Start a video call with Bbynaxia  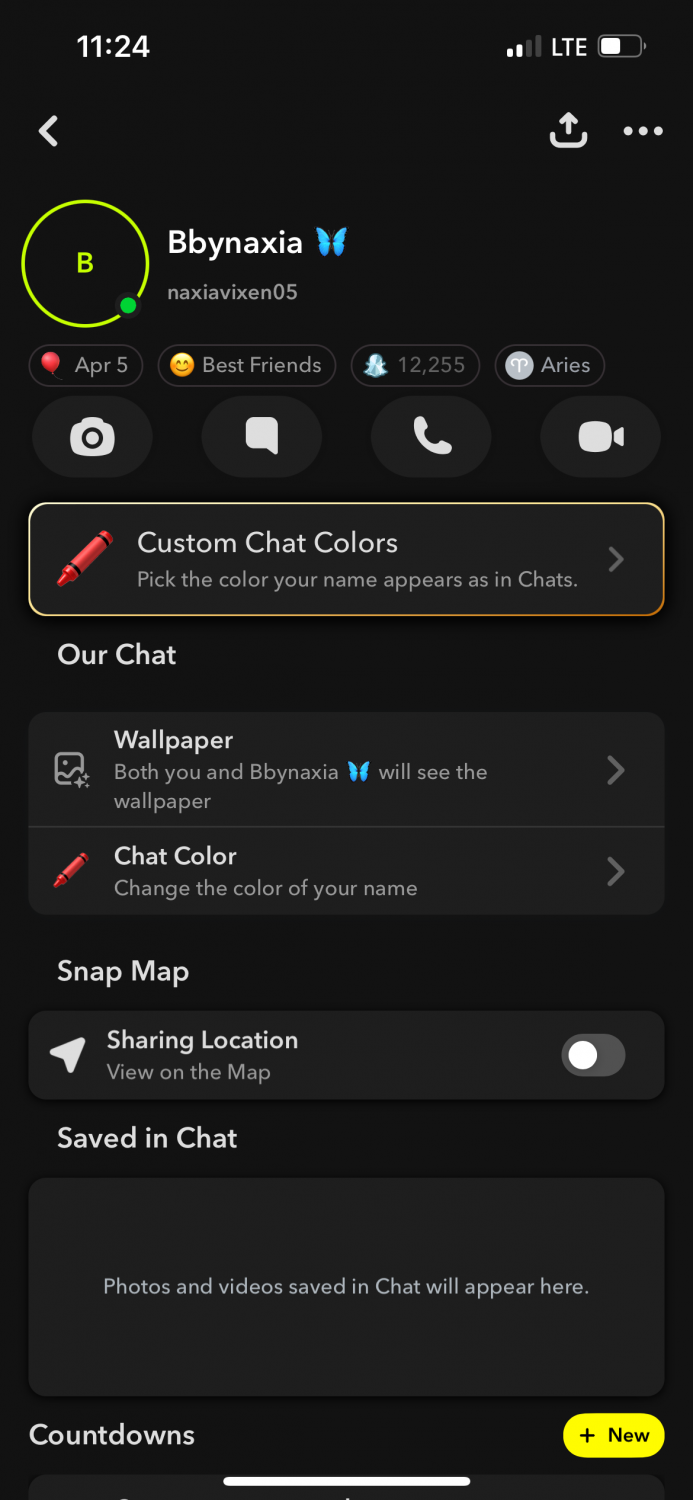[600, 437]
